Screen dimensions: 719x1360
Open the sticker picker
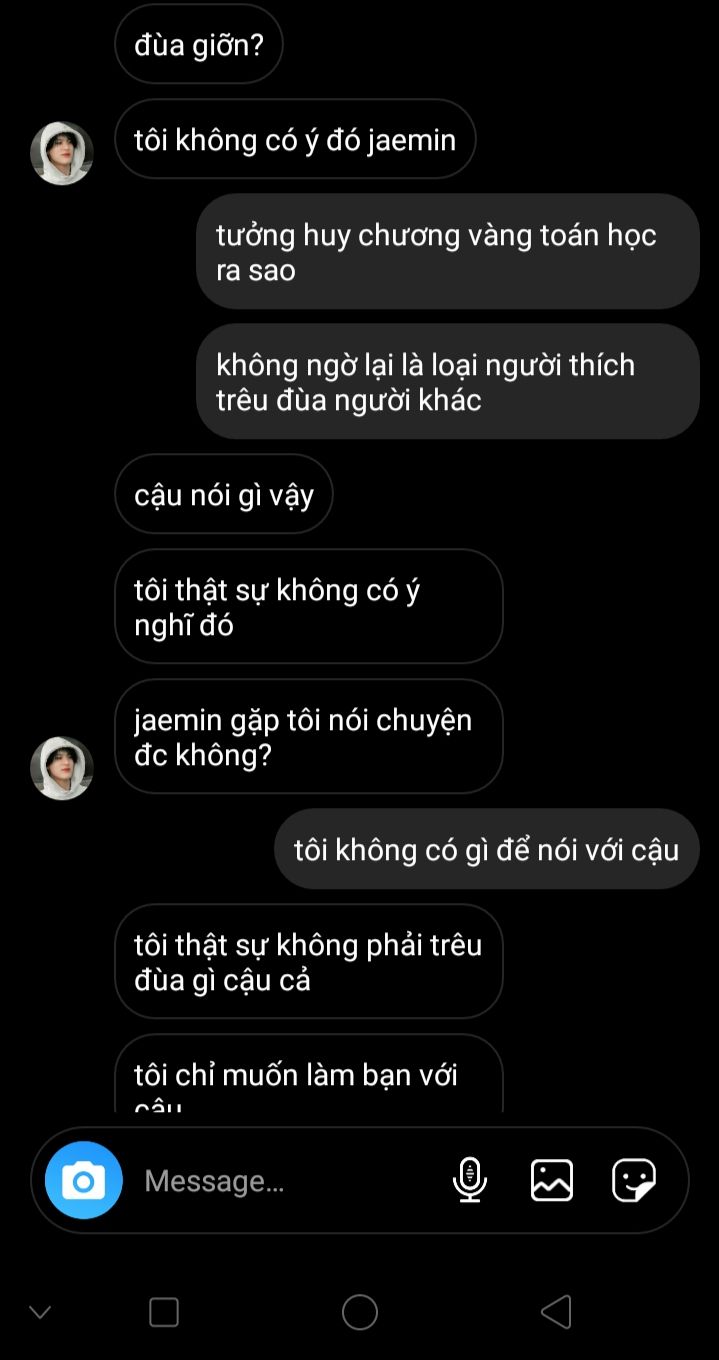coord(634,1180)
